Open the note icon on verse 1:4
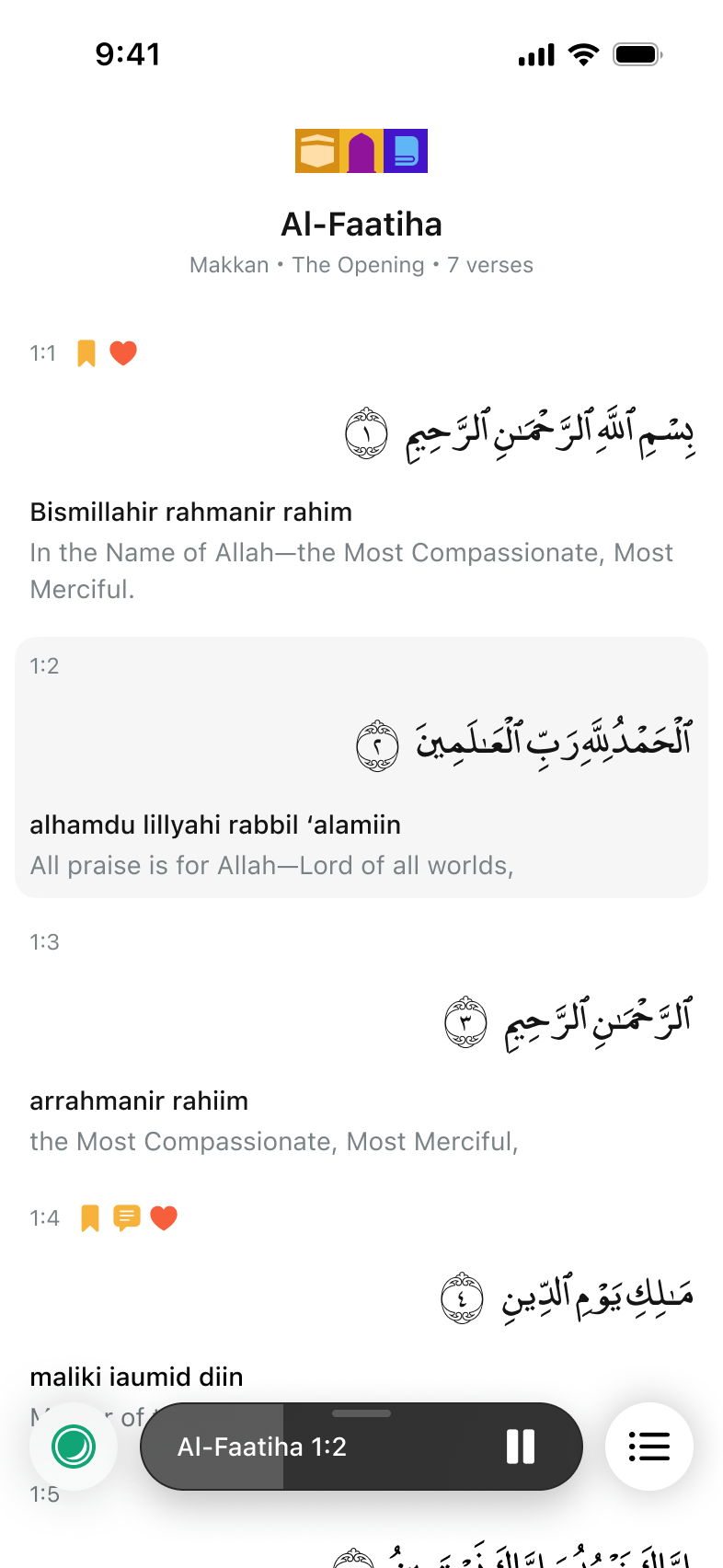Image resolution: width=723 pixels, height=1568 pixels. (x=127, y=1217)
